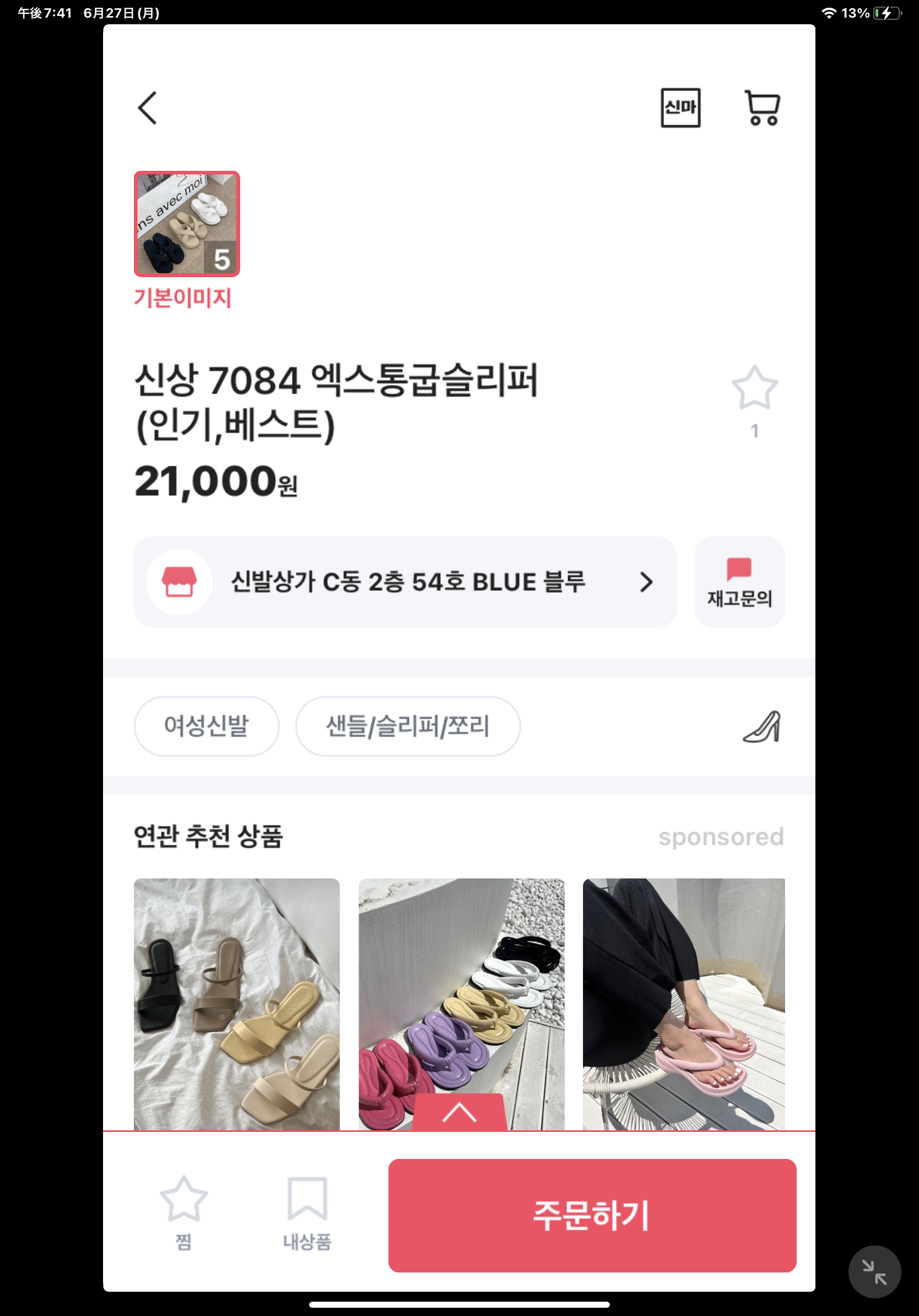Open the recommended colorful flip-flops product
This screenshot has width=919, height=1316.
point(461,986)
